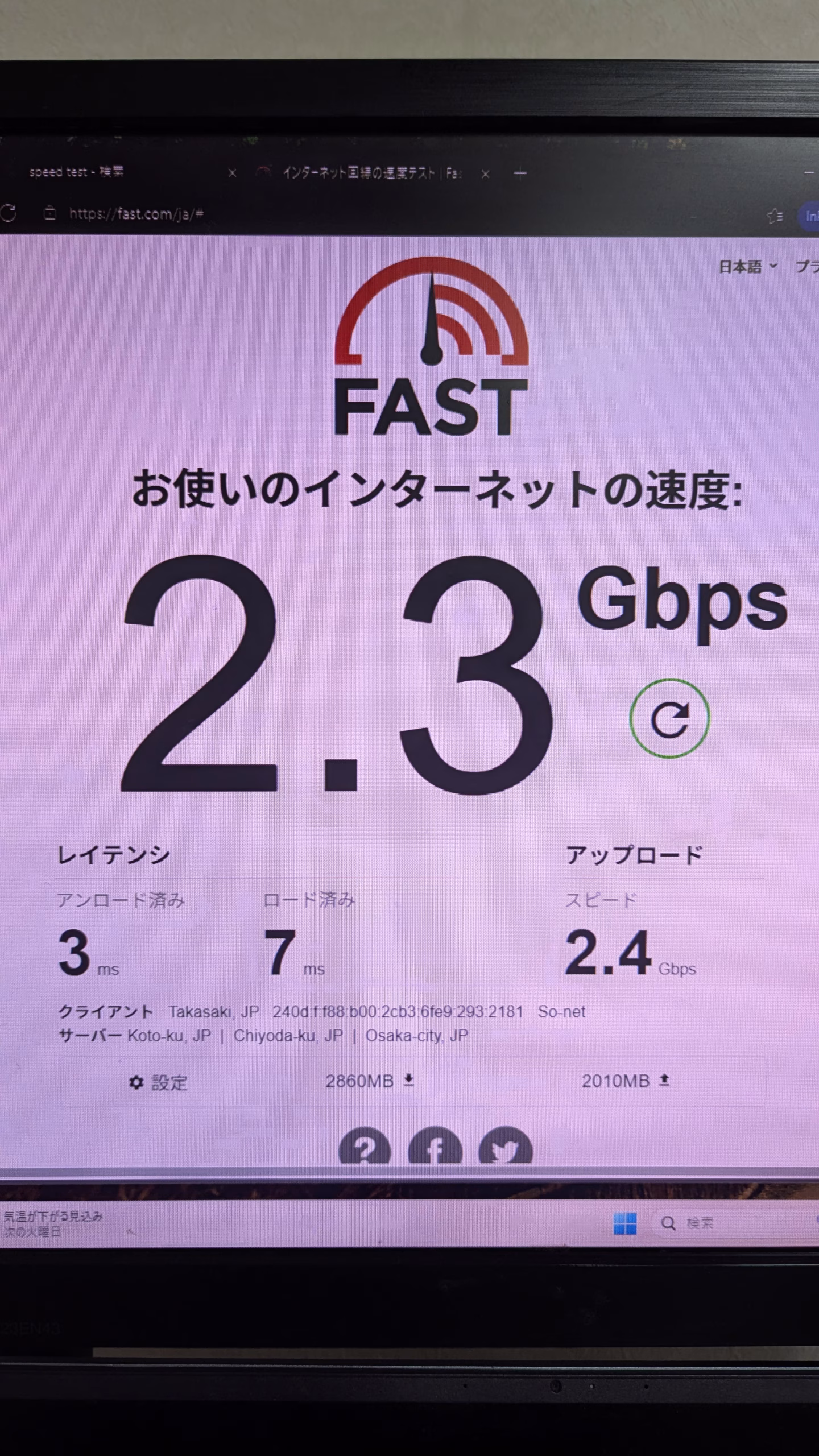This screenshot has height=1456, width=819.
Task: Open the browser favorites icon
Action: click(775, 216)
